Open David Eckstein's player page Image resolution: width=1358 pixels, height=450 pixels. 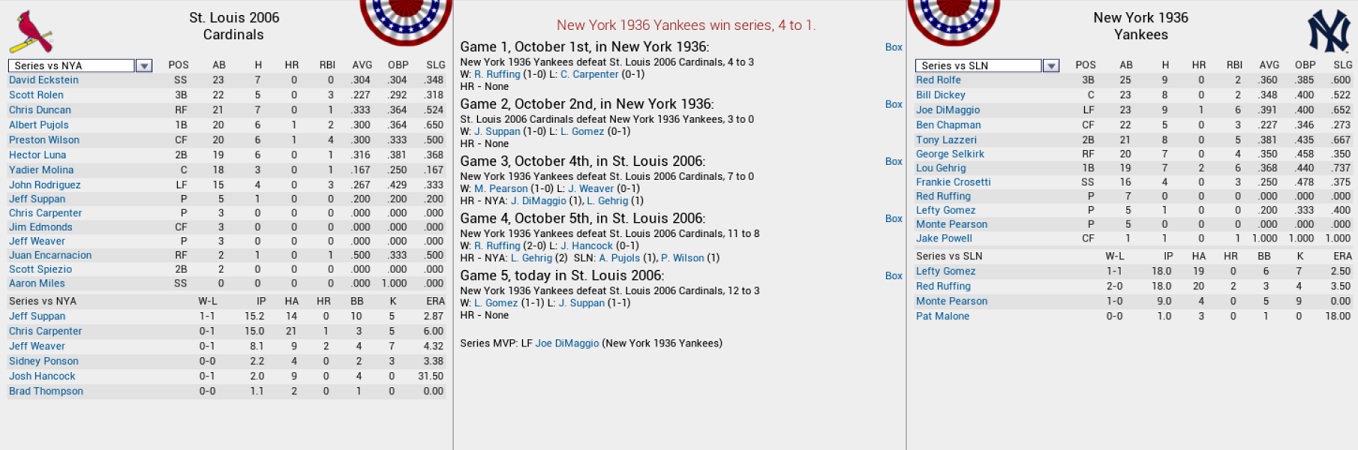click(x=43, y=80)
